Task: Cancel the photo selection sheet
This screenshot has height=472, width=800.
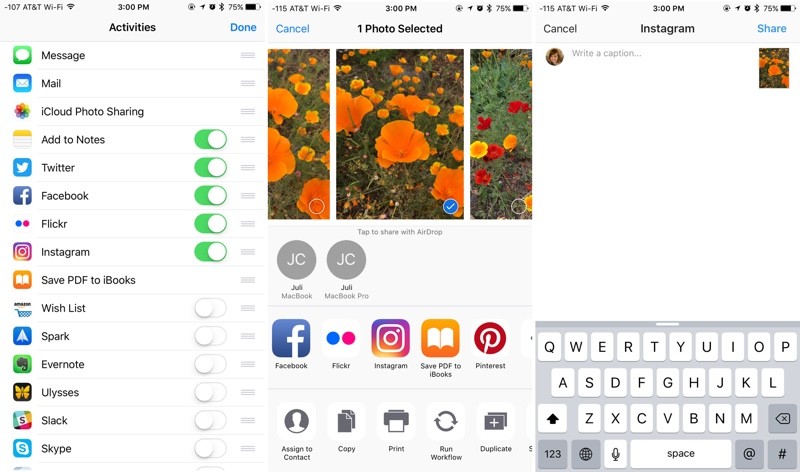Action: click(x=292, y=29)
